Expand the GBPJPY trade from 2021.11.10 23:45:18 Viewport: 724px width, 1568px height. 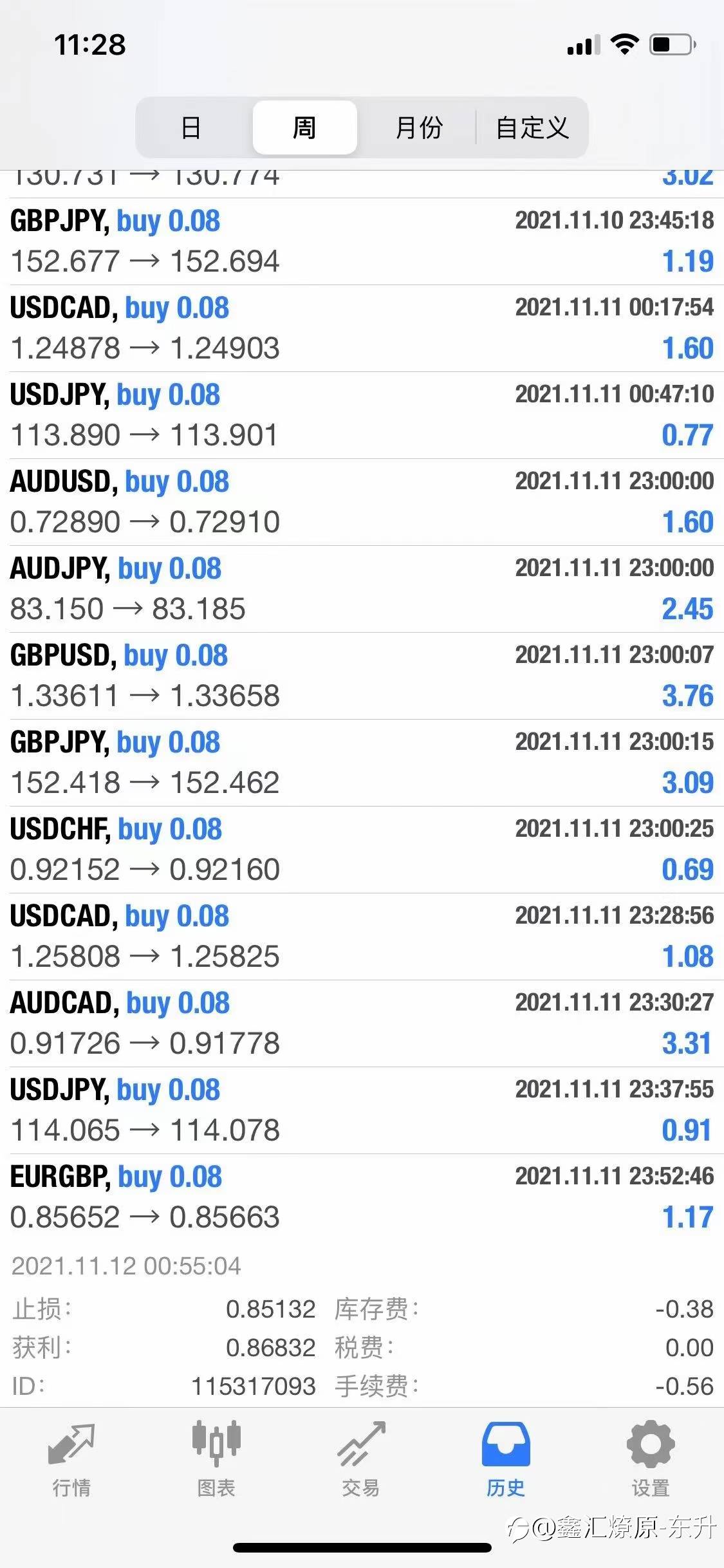(362, 241)
